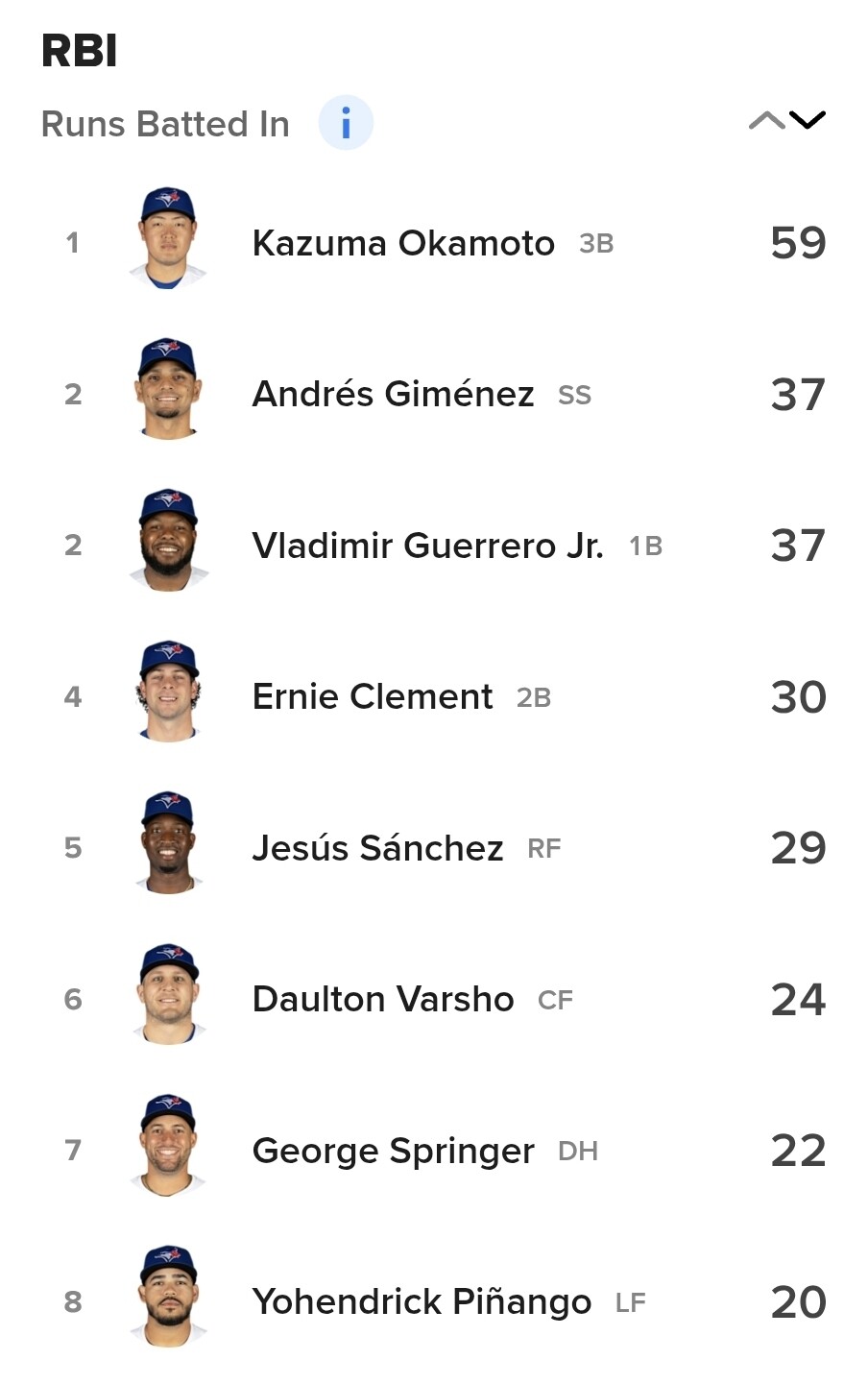Image resolution: width=868 pixels, height=1384 pixels.
Task: Sort RBI list ascending with up chevron
Action: pos(766,120)
